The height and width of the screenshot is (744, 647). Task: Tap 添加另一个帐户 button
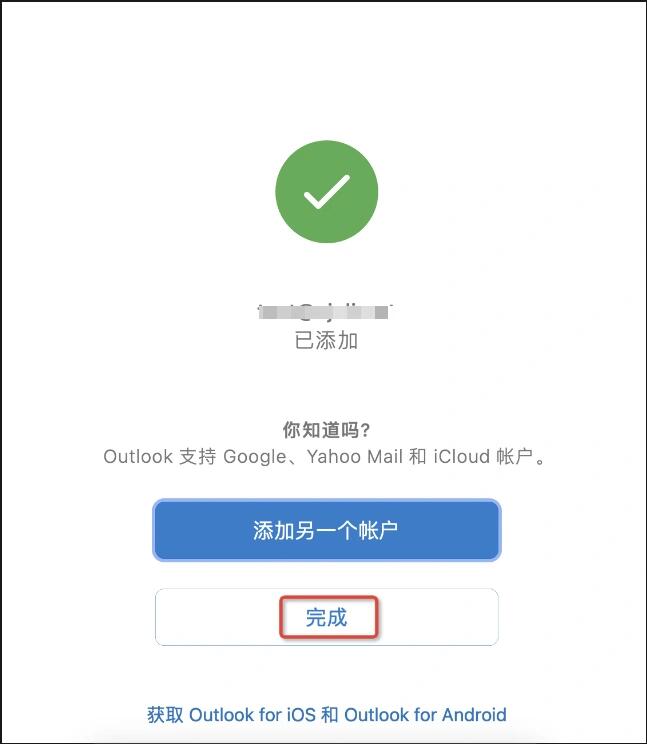[x=326, y=530]
